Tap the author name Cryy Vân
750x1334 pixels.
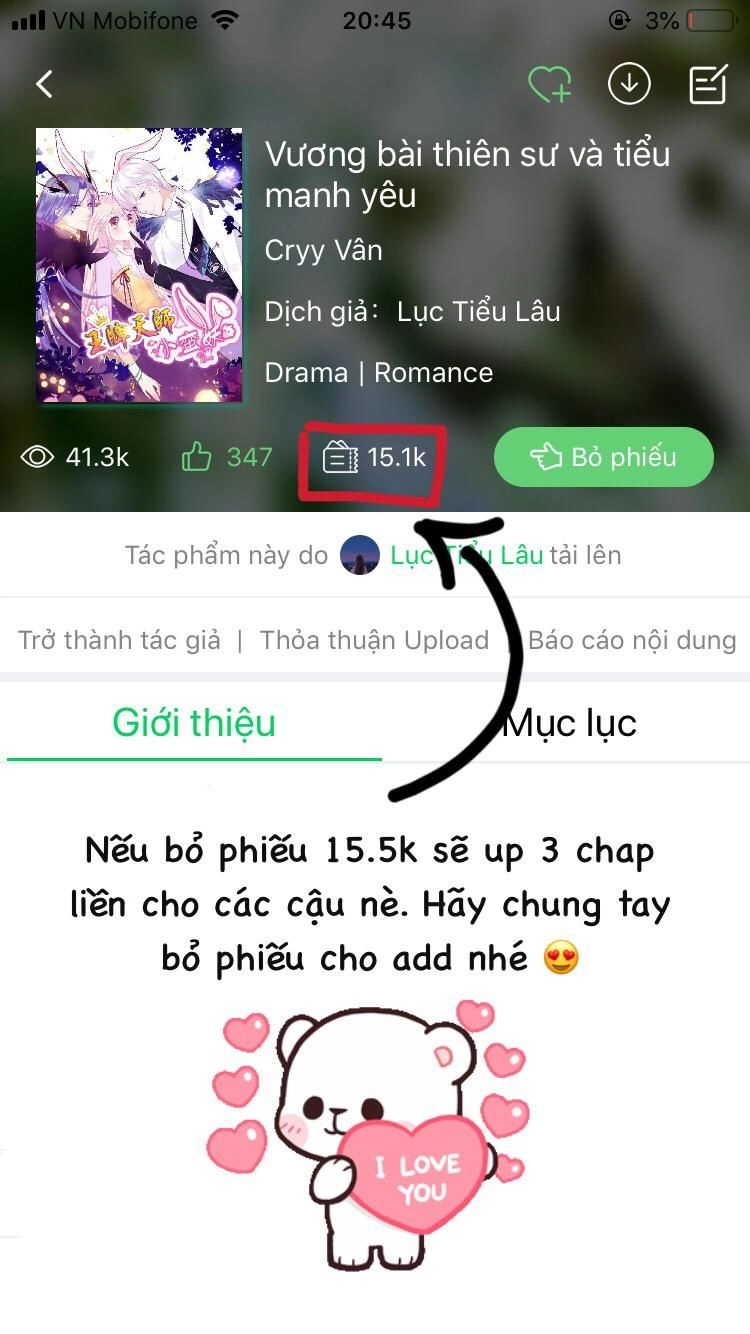pyautogui.click(x=324, y=251)
